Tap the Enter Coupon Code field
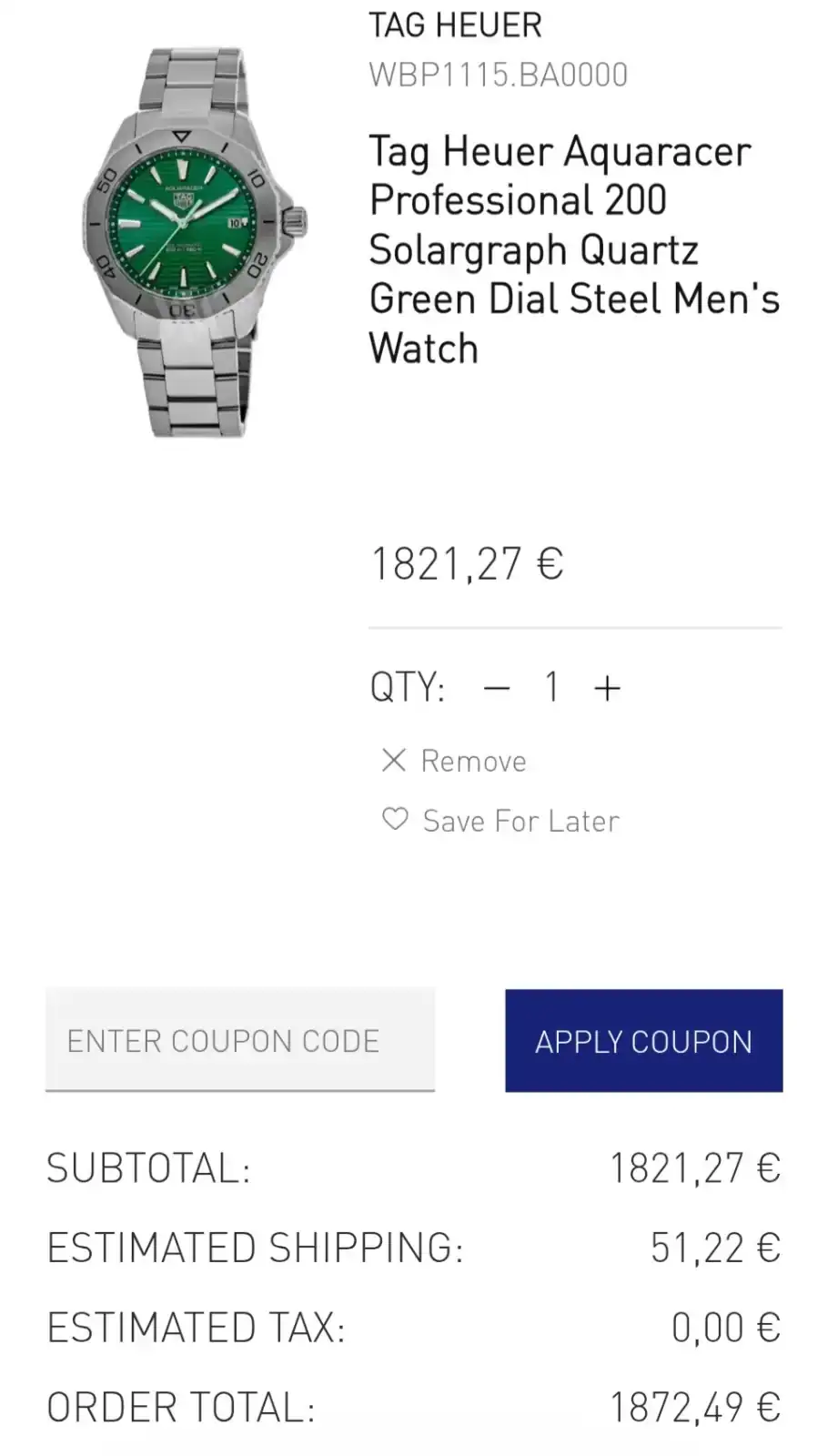This screenshot has height=1456, width=838. [240, 1040]
